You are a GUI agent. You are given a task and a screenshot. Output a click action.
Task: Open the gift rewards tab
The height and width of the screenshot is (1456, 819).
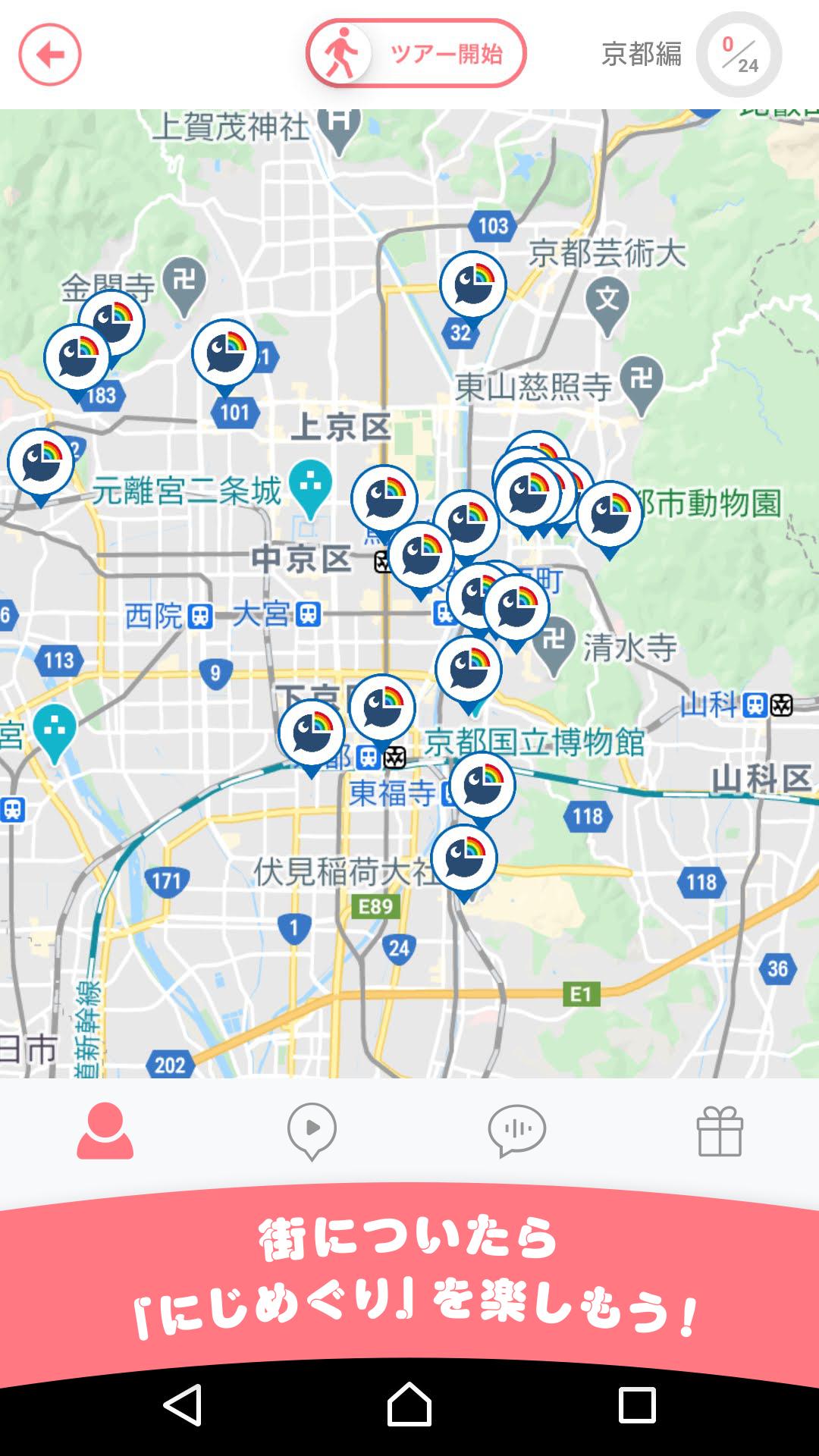(722, 1132)
